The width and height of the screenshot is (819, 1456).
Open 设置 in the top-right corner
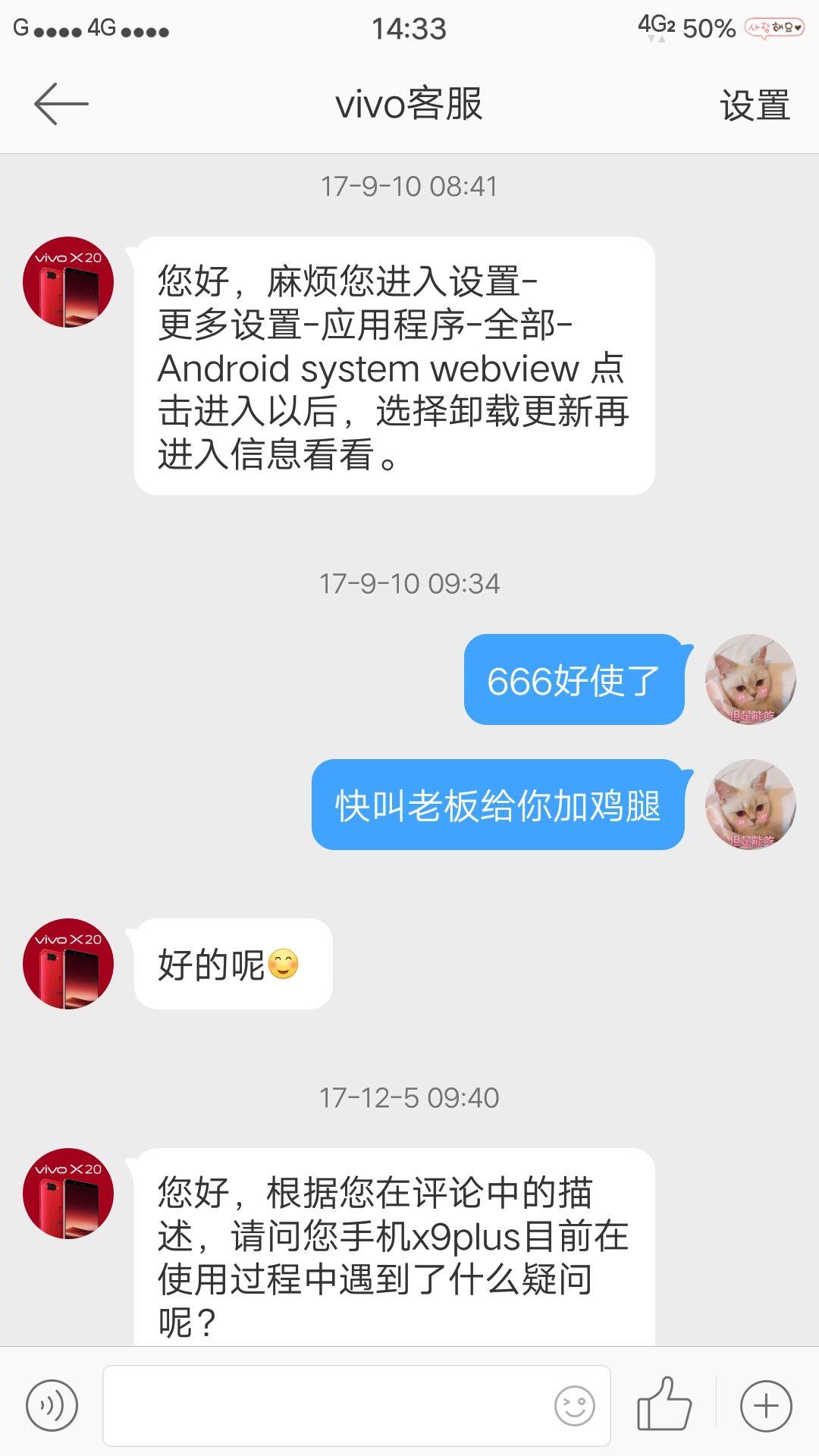click(x=755, y=105)
